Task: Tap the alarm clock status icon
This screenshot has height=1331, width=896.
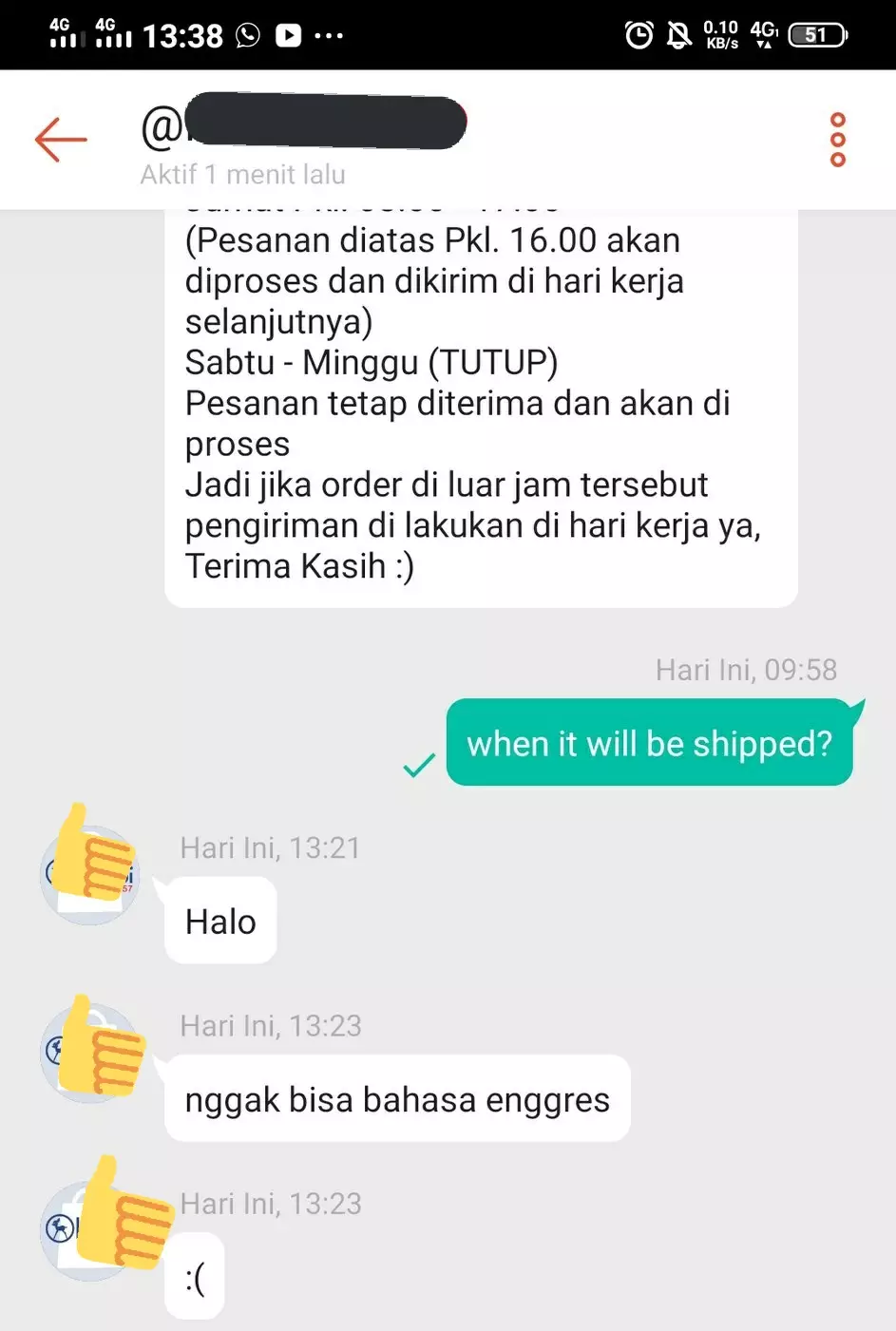Action: [639, 34]
